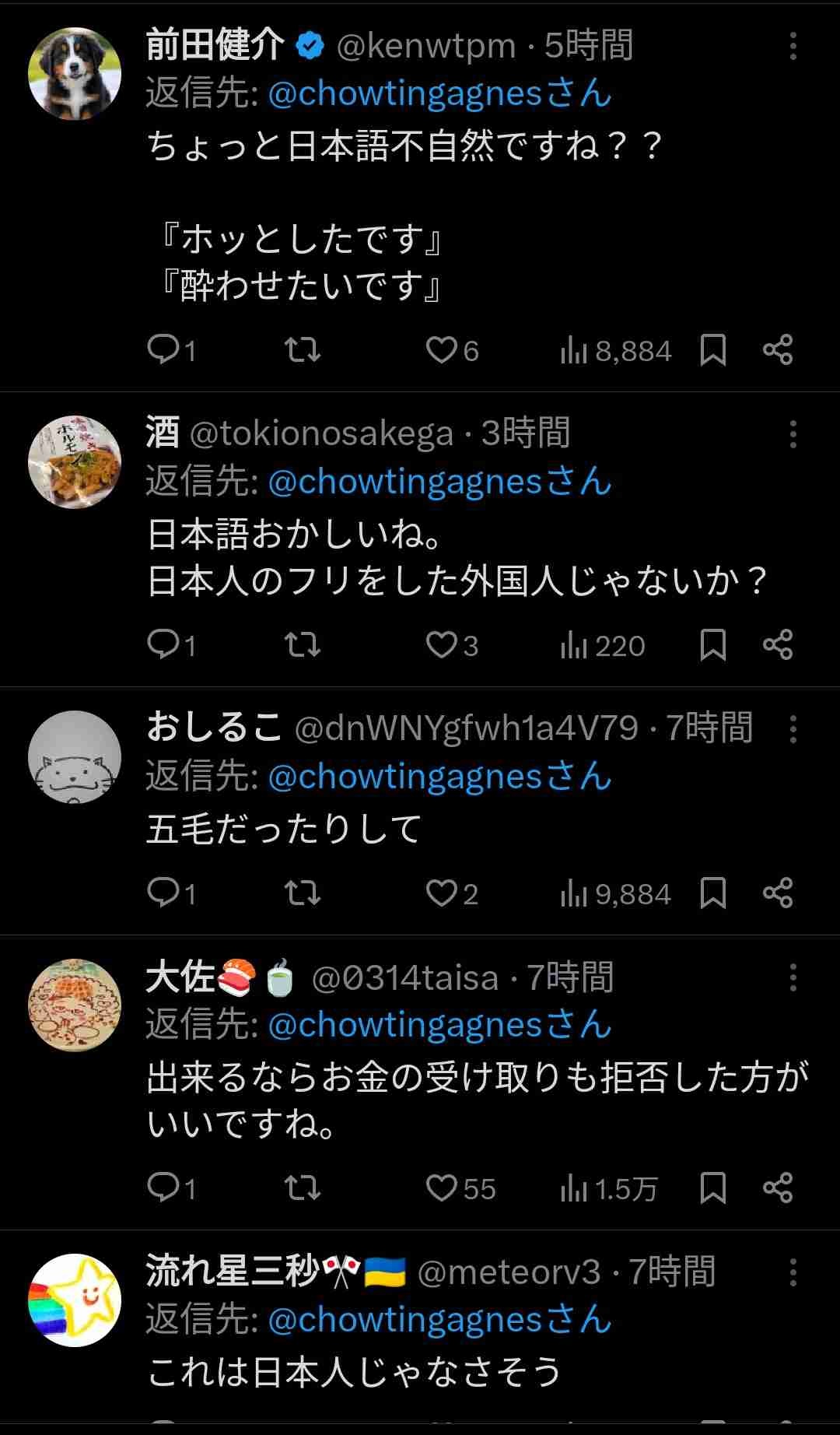Share the reply from @tokionosakega
Viewport: 840px width, 1435px height.
tap(777, 645)
